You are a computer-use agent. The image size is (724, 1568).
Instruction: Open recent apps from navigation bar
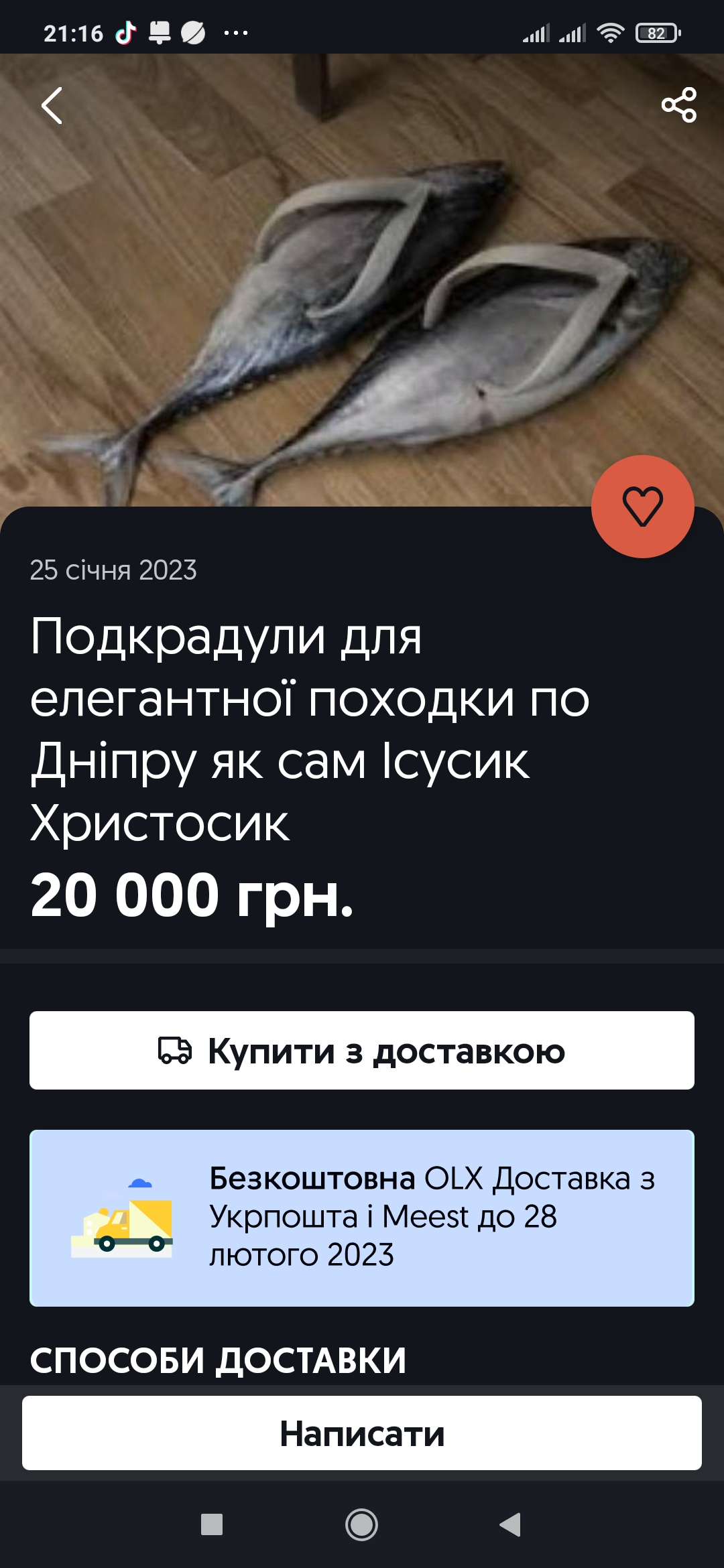tap(212, 1524)
